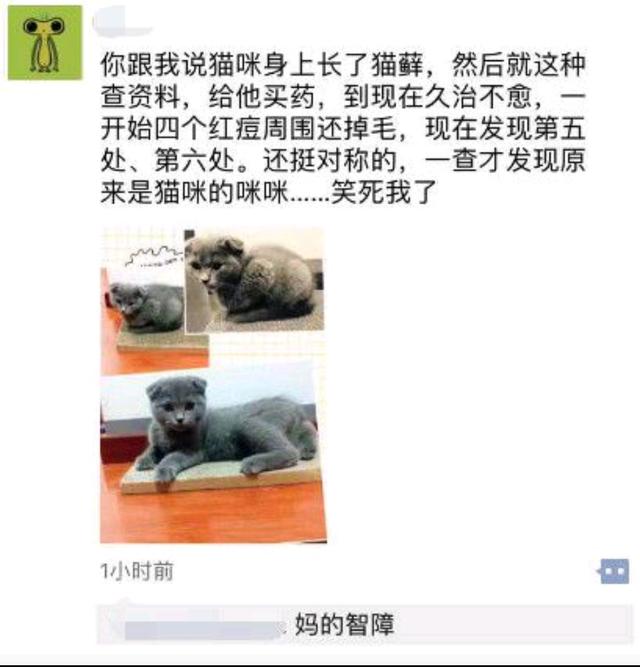Open the poster's frog avatar profile

click(45, 42)
